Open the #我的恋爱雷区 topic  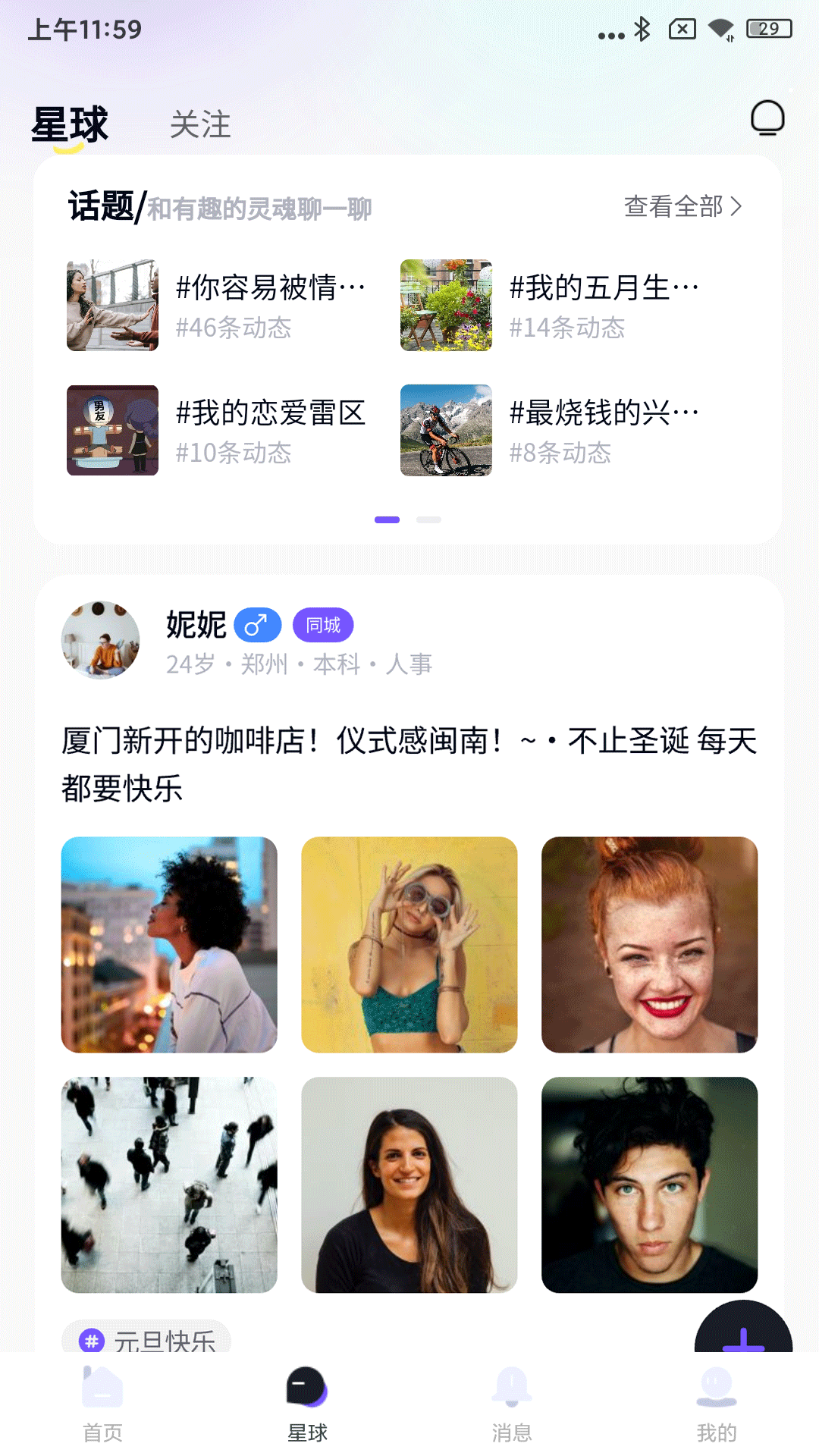pos(271,414)
